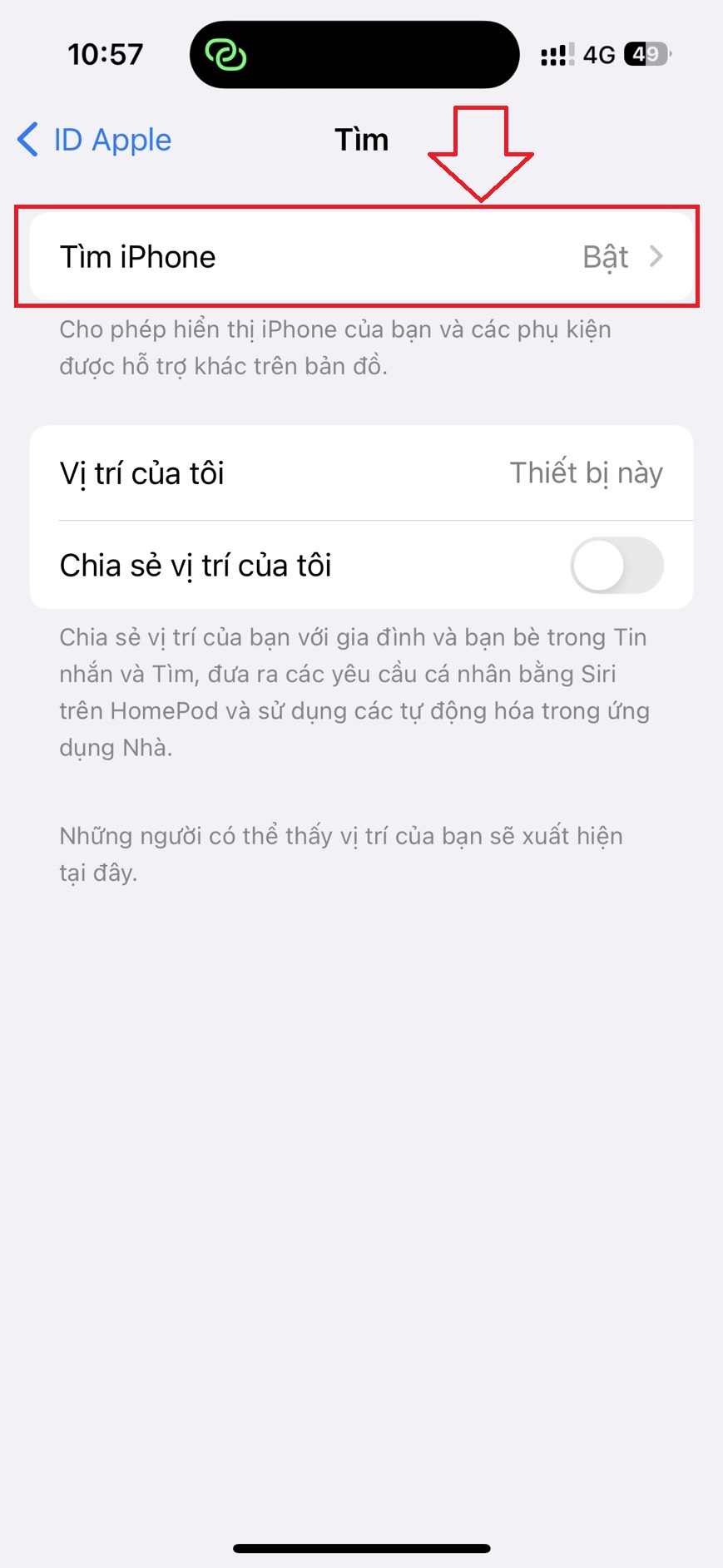This screenshot has width=723, height=1568.
Task: Enable Chia sẻ vị trí của tôi
Action: coord(617,566)
